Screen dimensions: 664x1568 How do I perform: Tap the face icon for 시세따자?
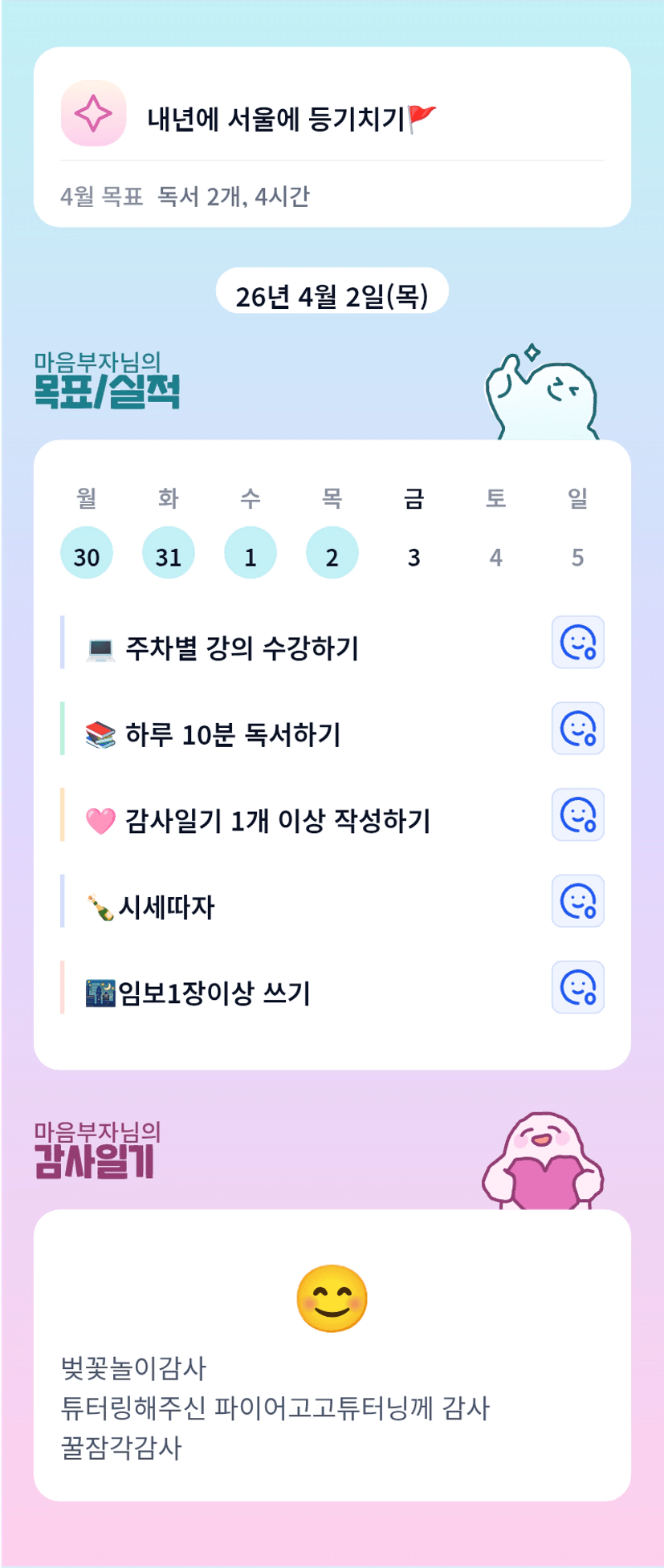(x=578, y=901)
